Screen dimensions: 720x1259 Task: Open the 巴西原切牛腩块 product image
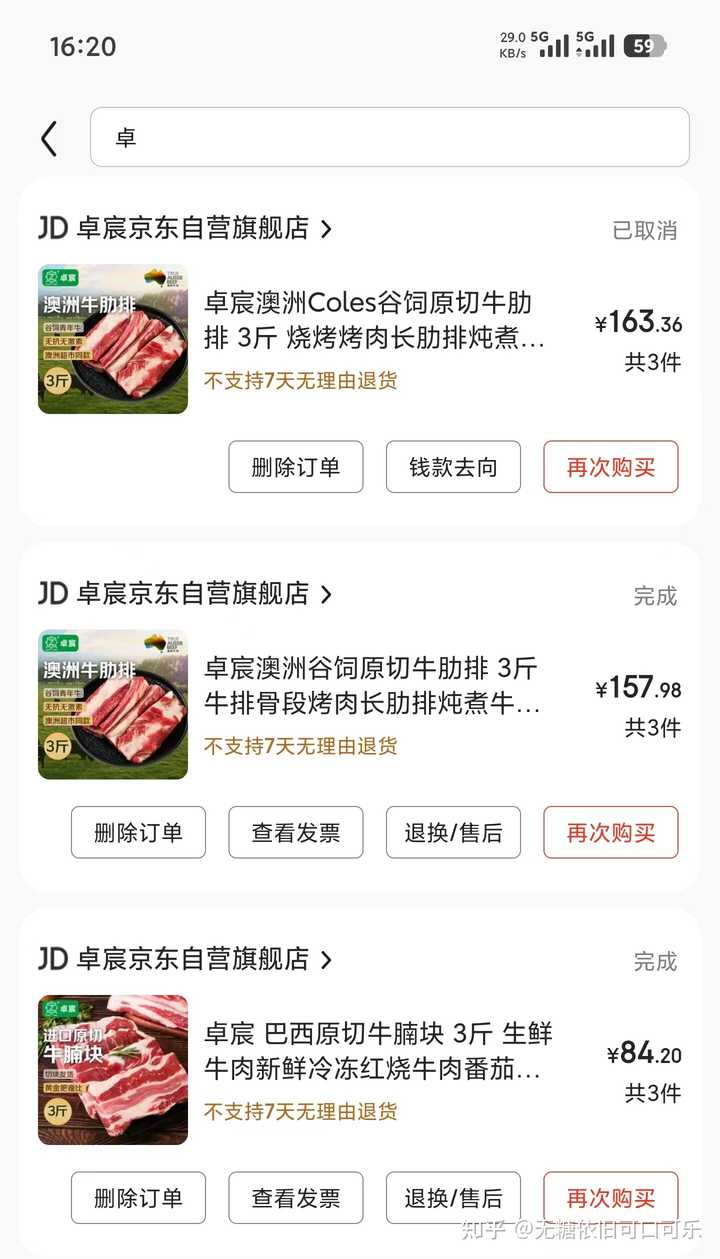pyautogui.click(x=113, y=1069)
